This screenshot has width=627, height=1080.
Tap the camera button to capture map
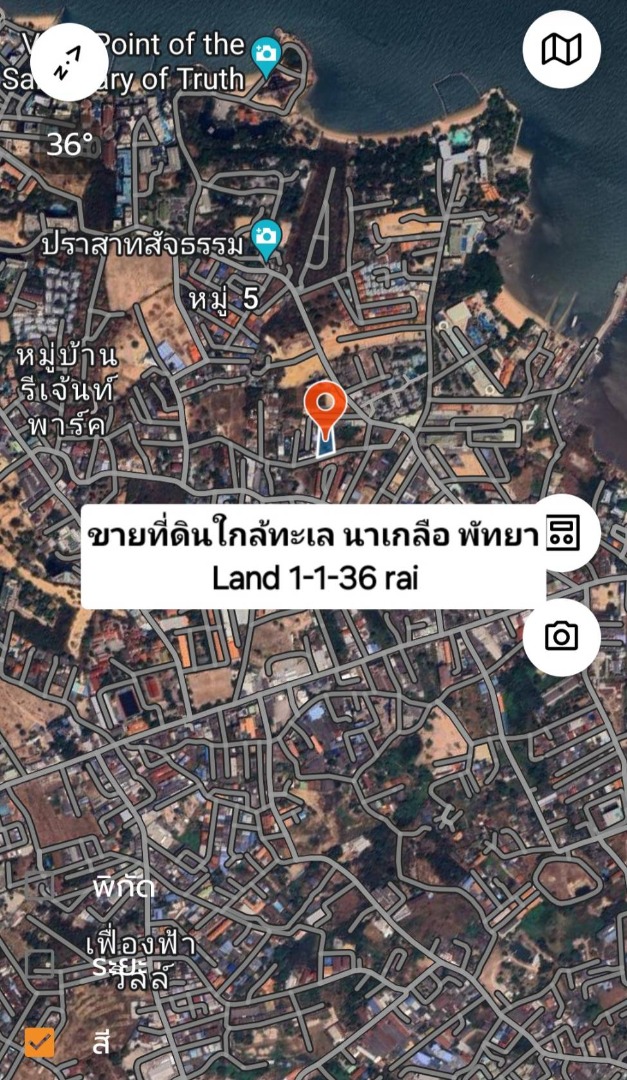click(561, 637)
